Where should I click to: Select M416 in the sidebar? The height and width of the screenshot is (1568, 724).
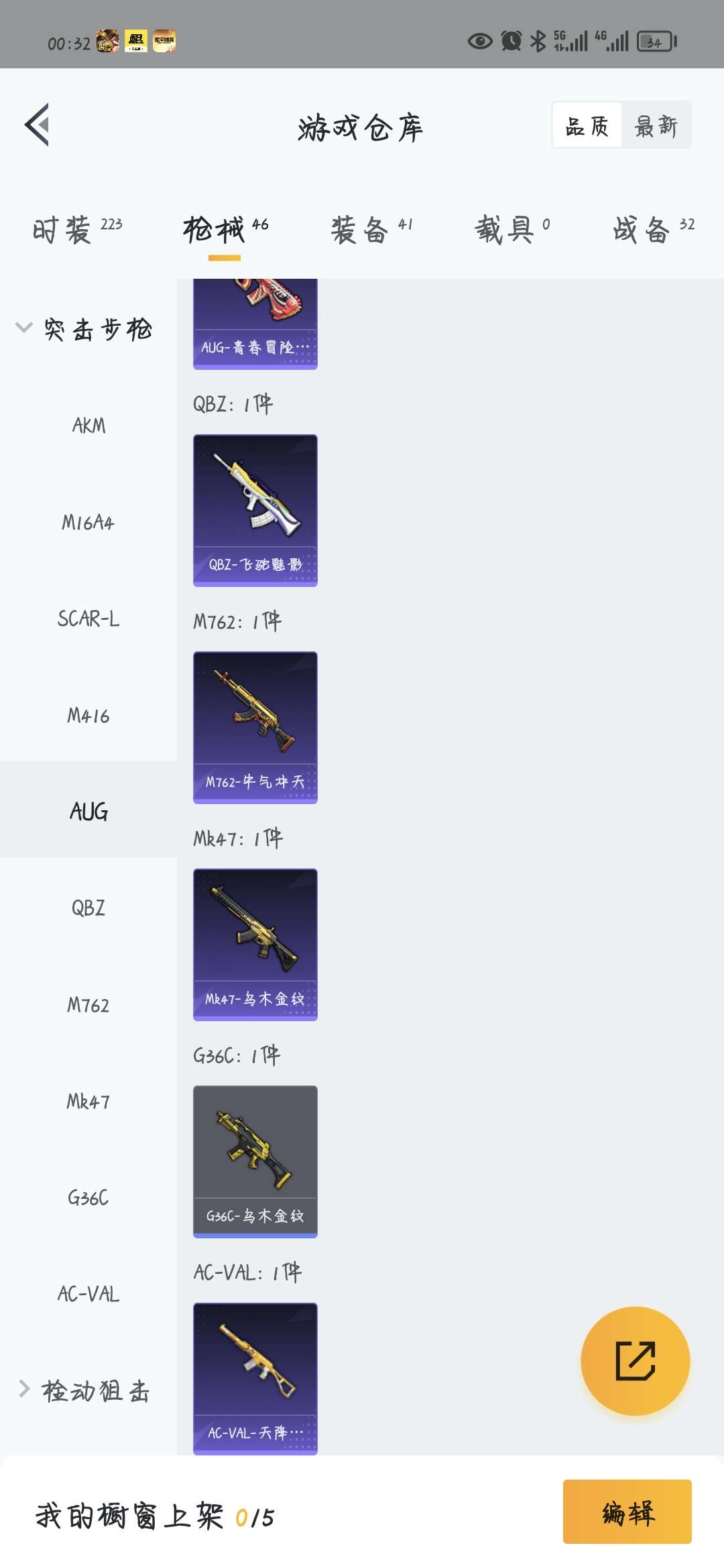point(88,716)
